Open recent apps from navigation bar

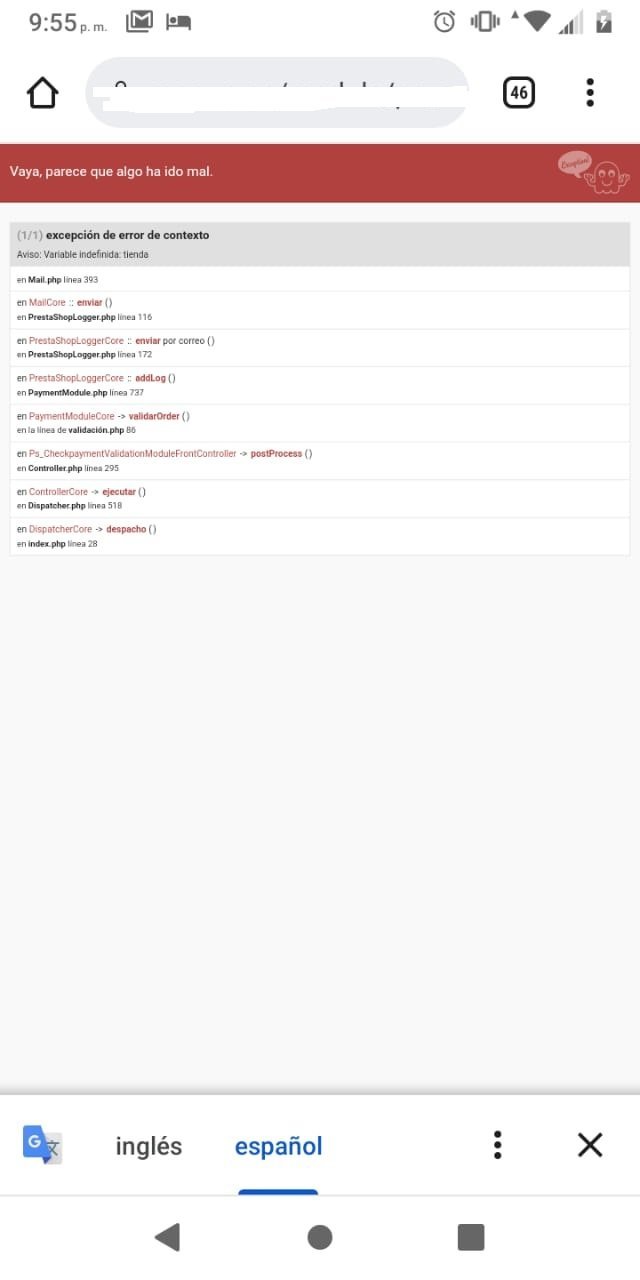(471, 1237)
